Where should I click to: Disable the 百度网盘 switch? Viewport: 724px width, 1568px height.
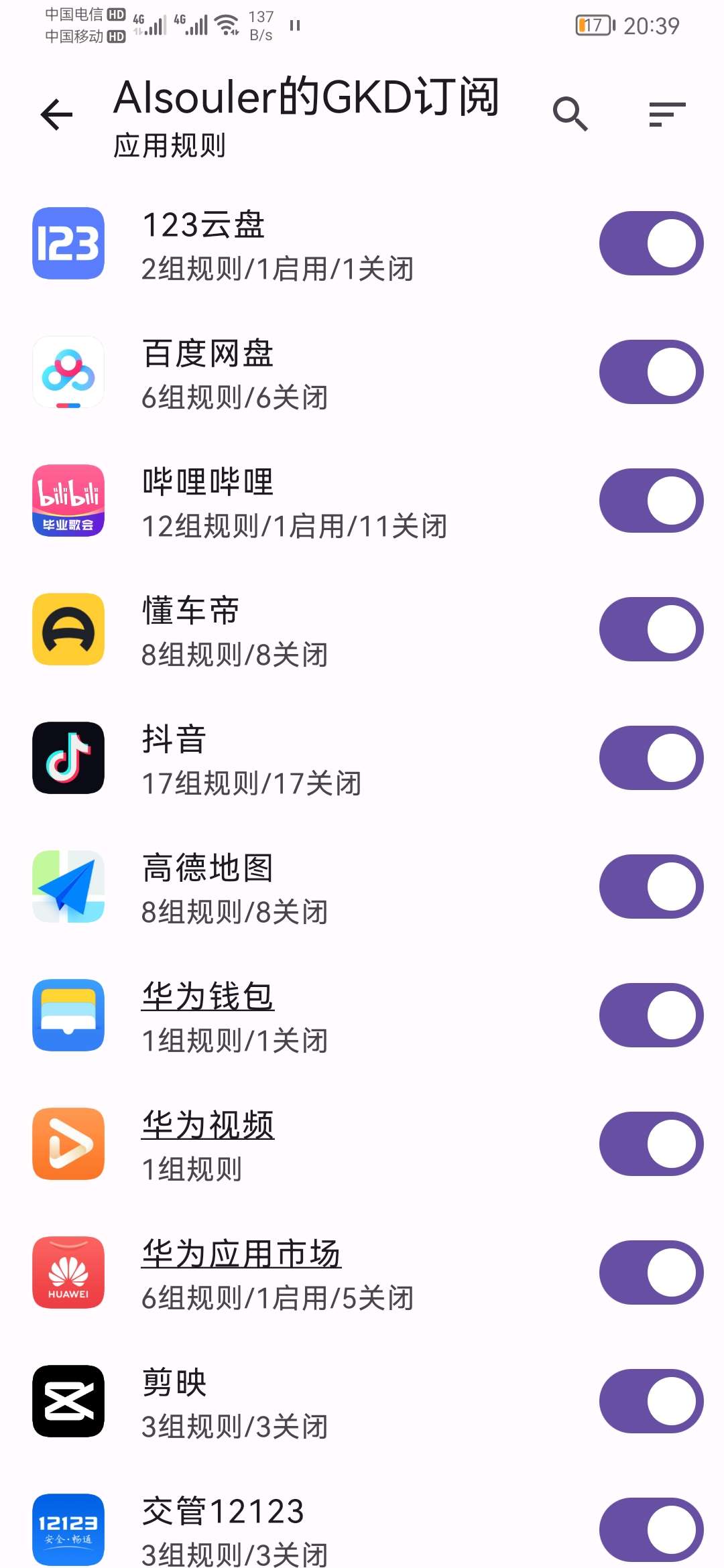(651, 372)
